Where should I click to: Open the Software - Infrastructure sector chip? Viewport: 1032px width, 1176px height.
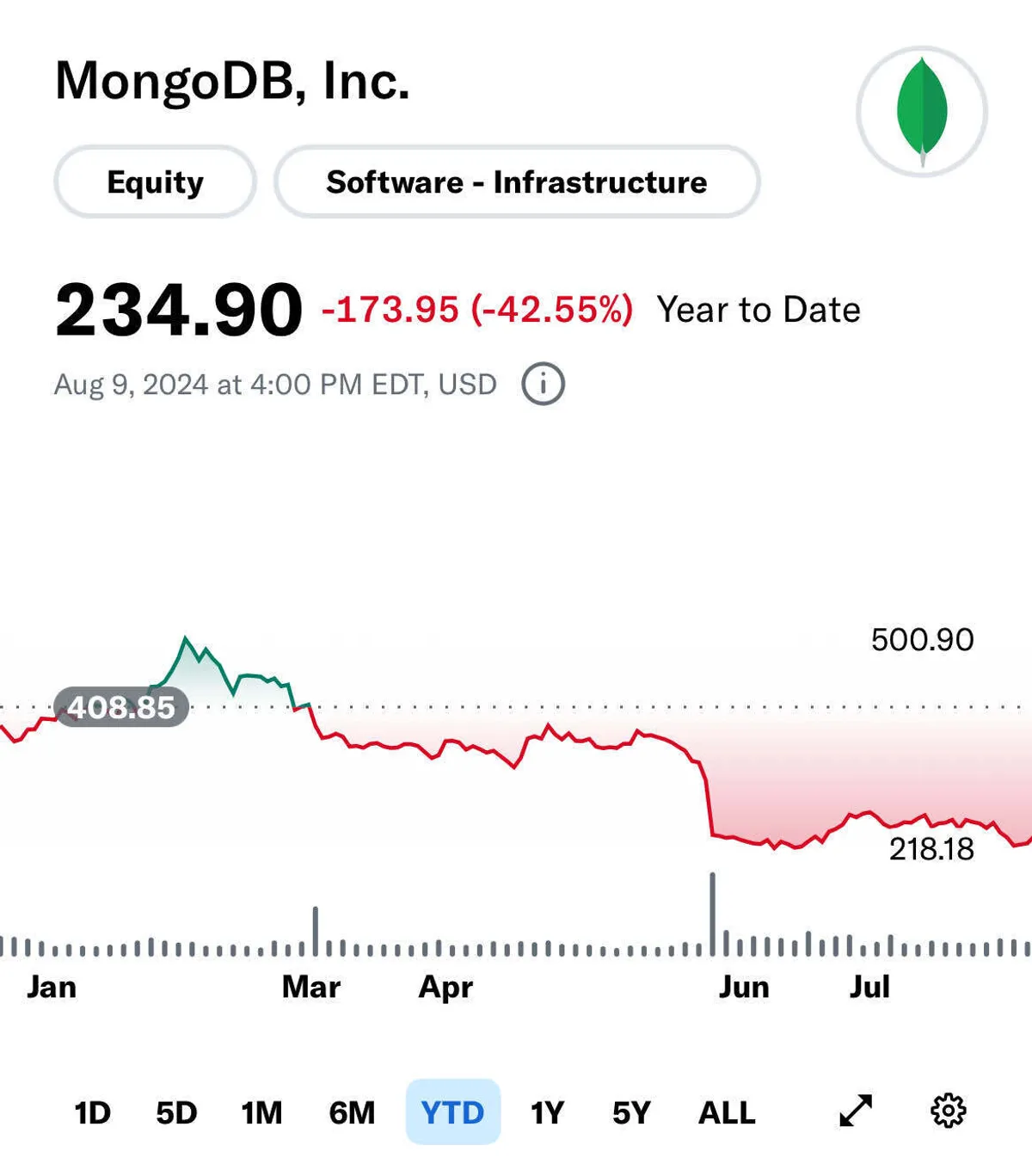tap(516, 182)
